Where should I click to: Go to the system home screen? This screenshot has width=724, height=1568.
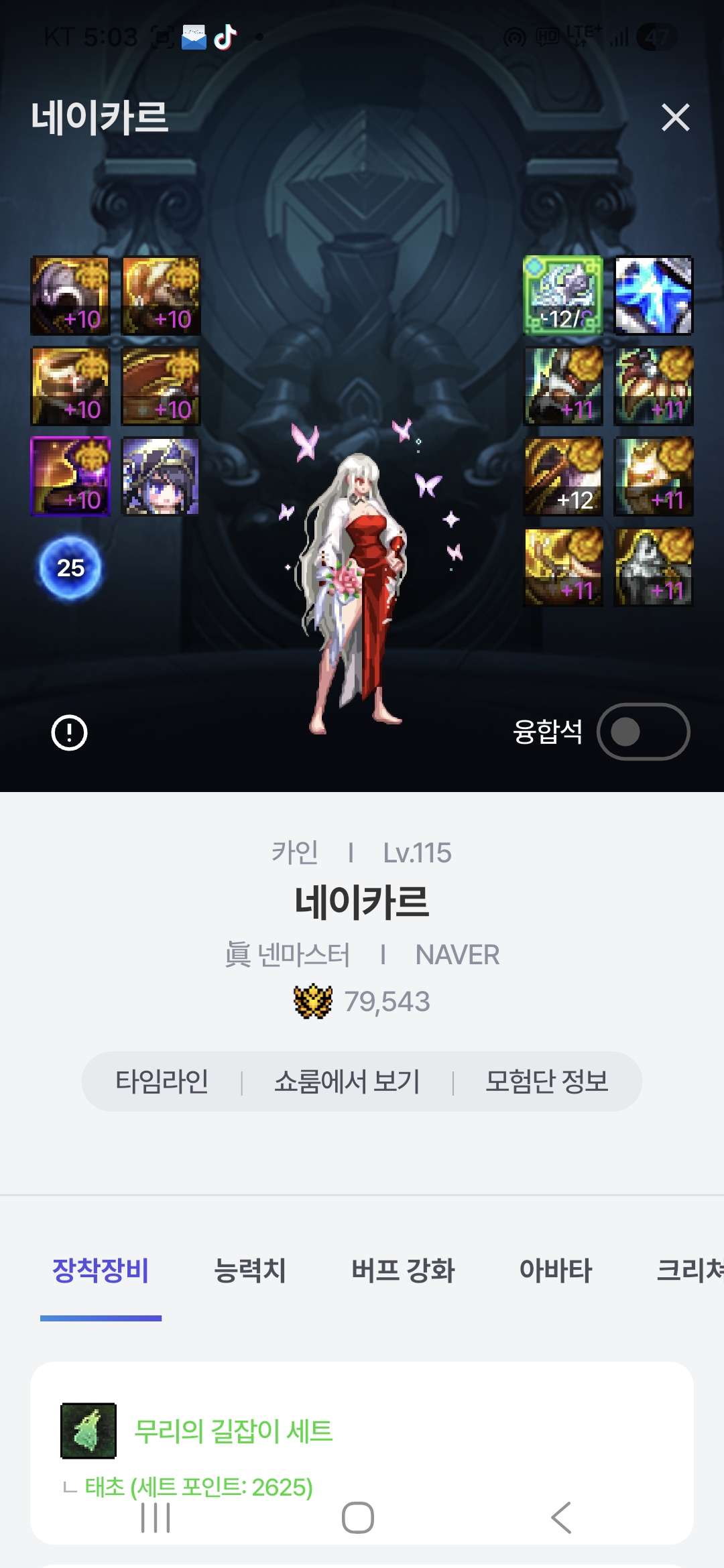tap(358, 1518)
